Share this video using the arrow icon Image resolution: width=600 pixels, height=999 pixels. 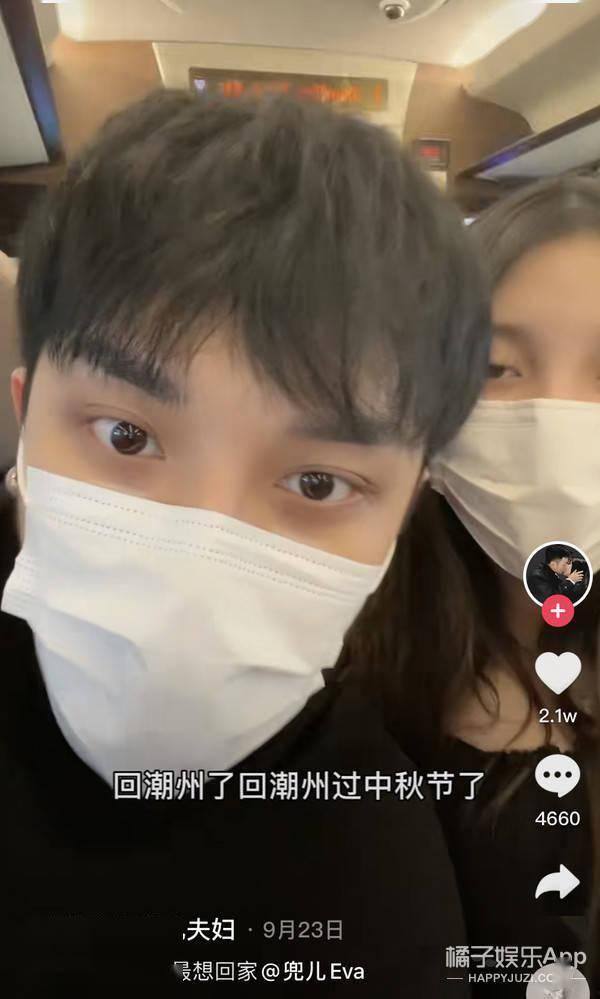(x=557, y=881)
